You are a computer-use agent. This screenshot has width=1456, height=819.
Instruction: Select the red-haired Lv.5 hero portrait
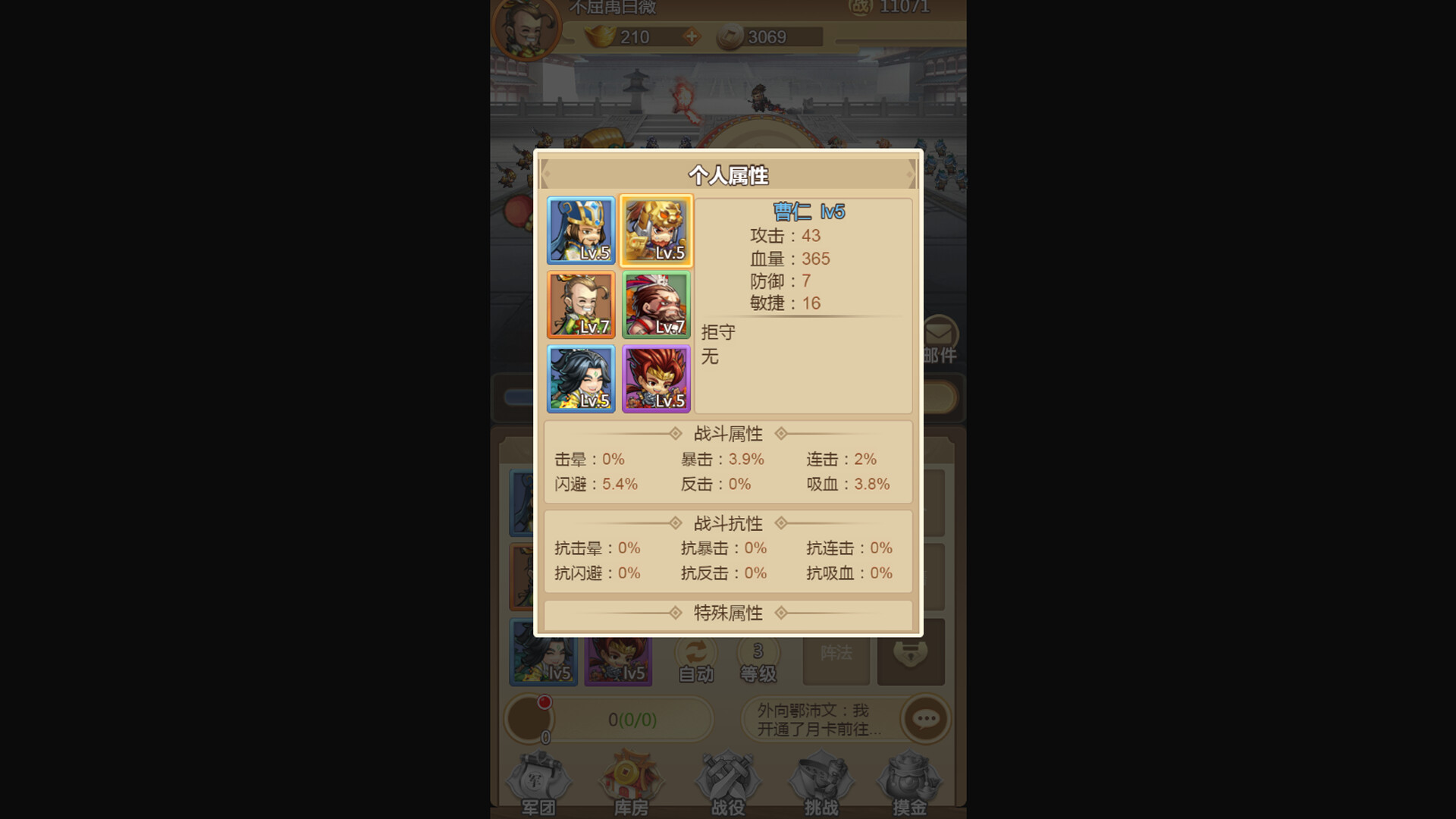(x=656, y=379)
